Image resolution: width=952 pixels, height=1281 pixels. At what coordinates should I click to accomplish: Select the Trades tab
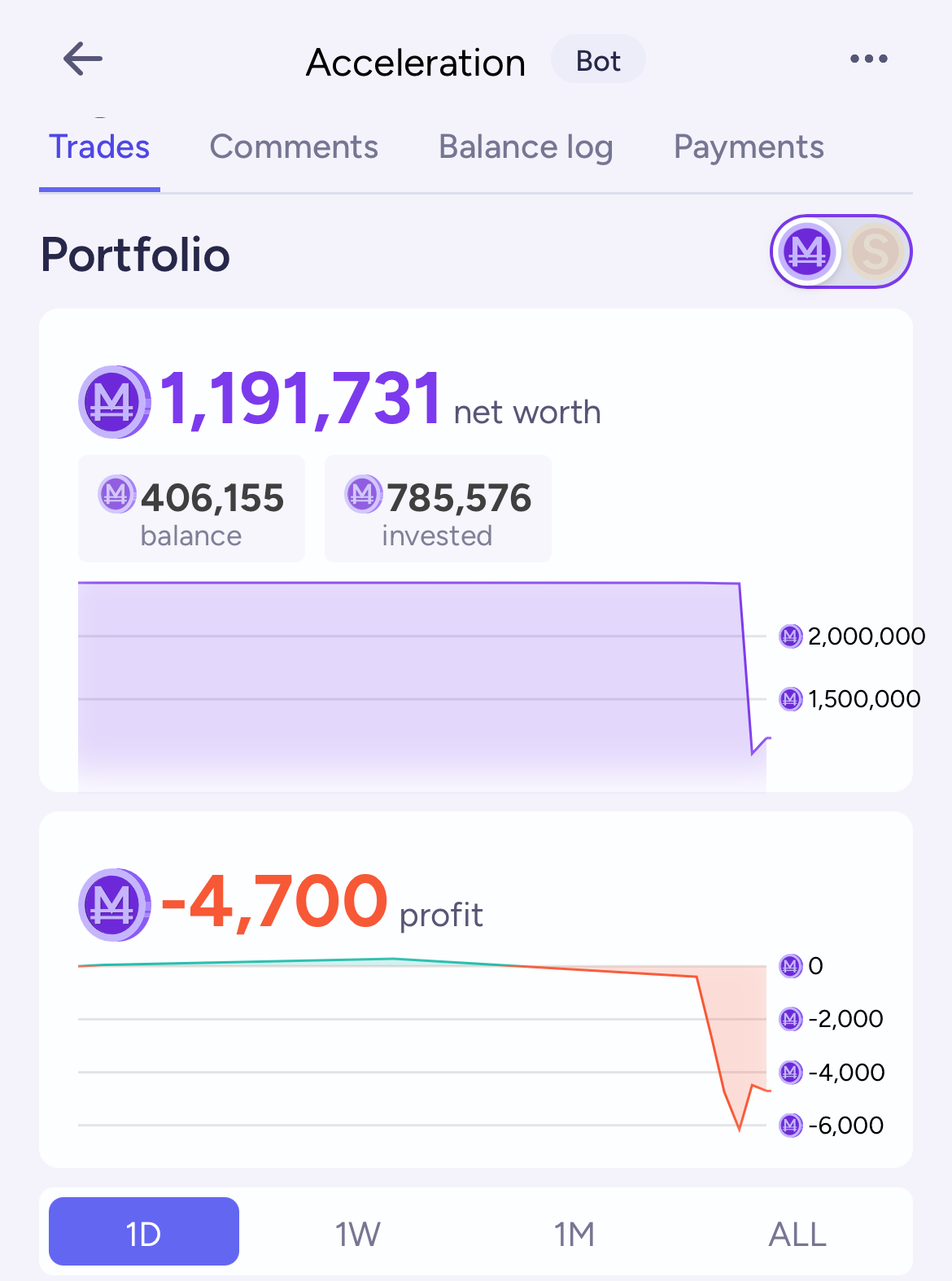[99, 147]
